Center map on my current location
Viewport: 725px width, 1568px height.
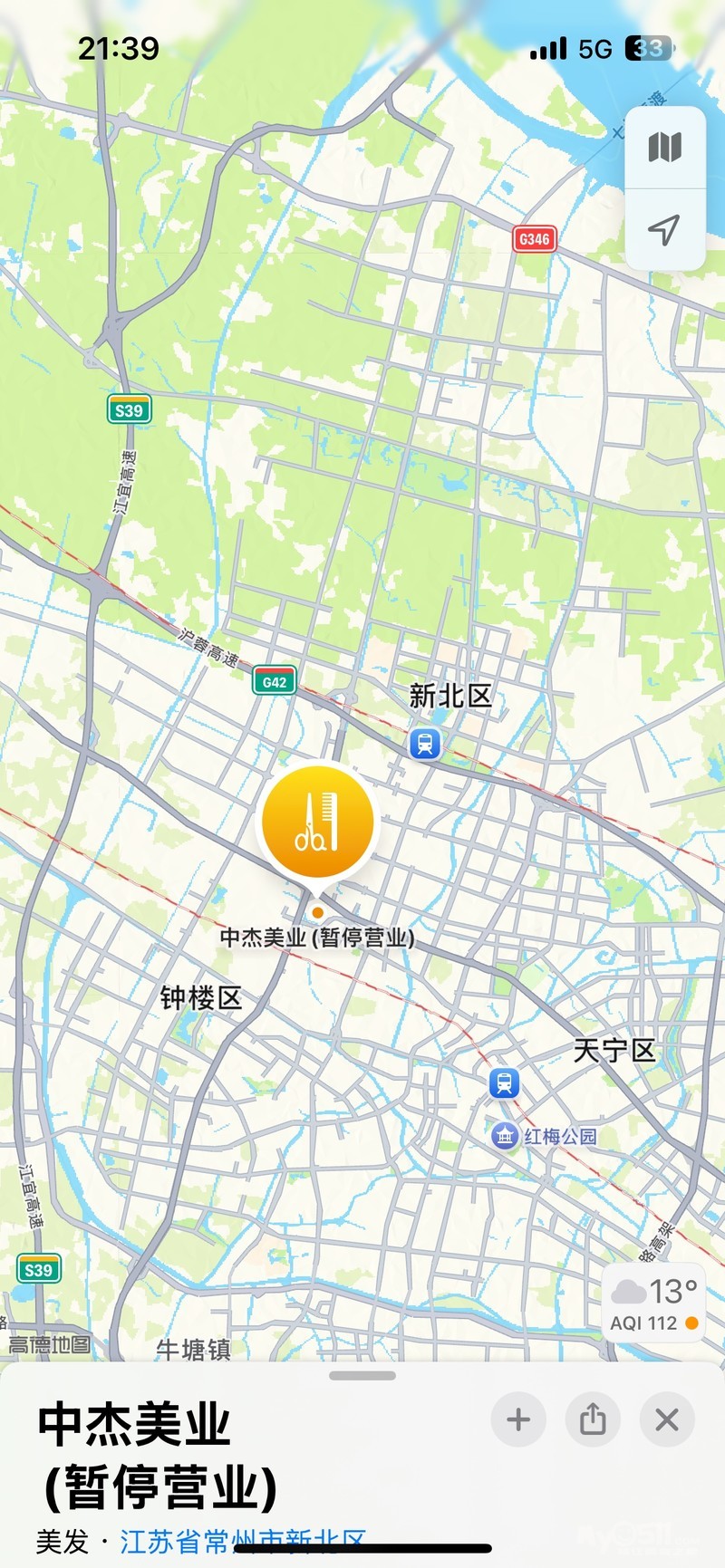[x=664, y=229]
